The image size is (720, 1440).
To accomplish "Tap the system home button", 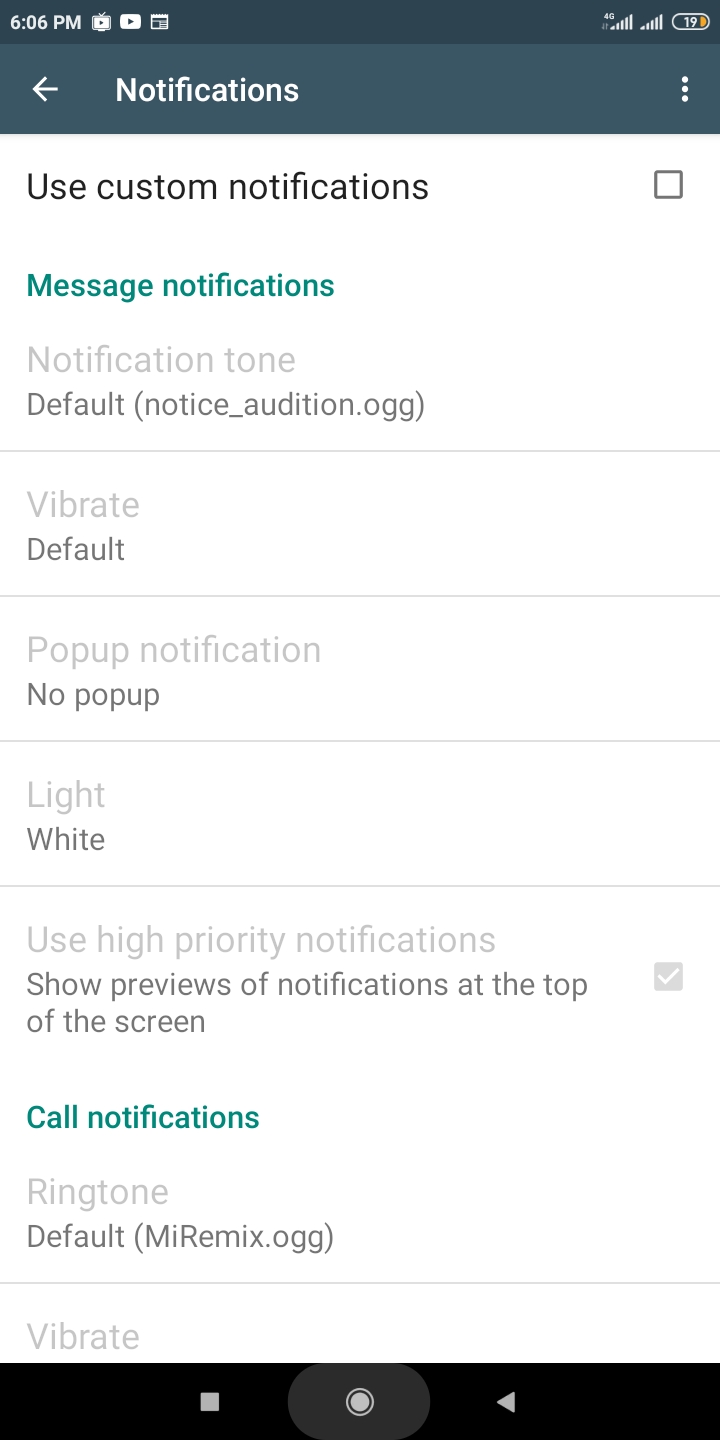I will (x=359, y=1402).
